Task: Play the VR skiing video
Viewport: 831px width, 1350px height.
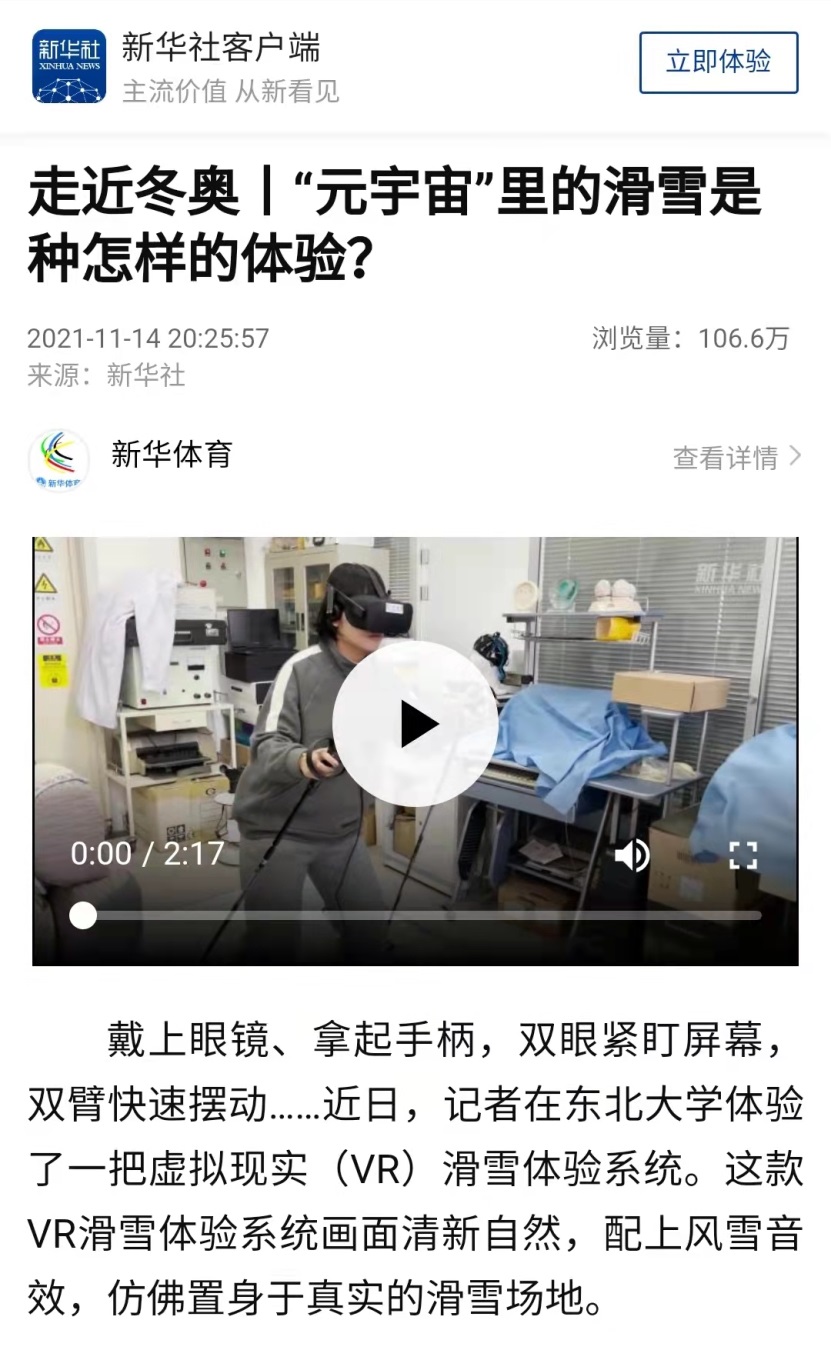Action: (x=415, y=723)
